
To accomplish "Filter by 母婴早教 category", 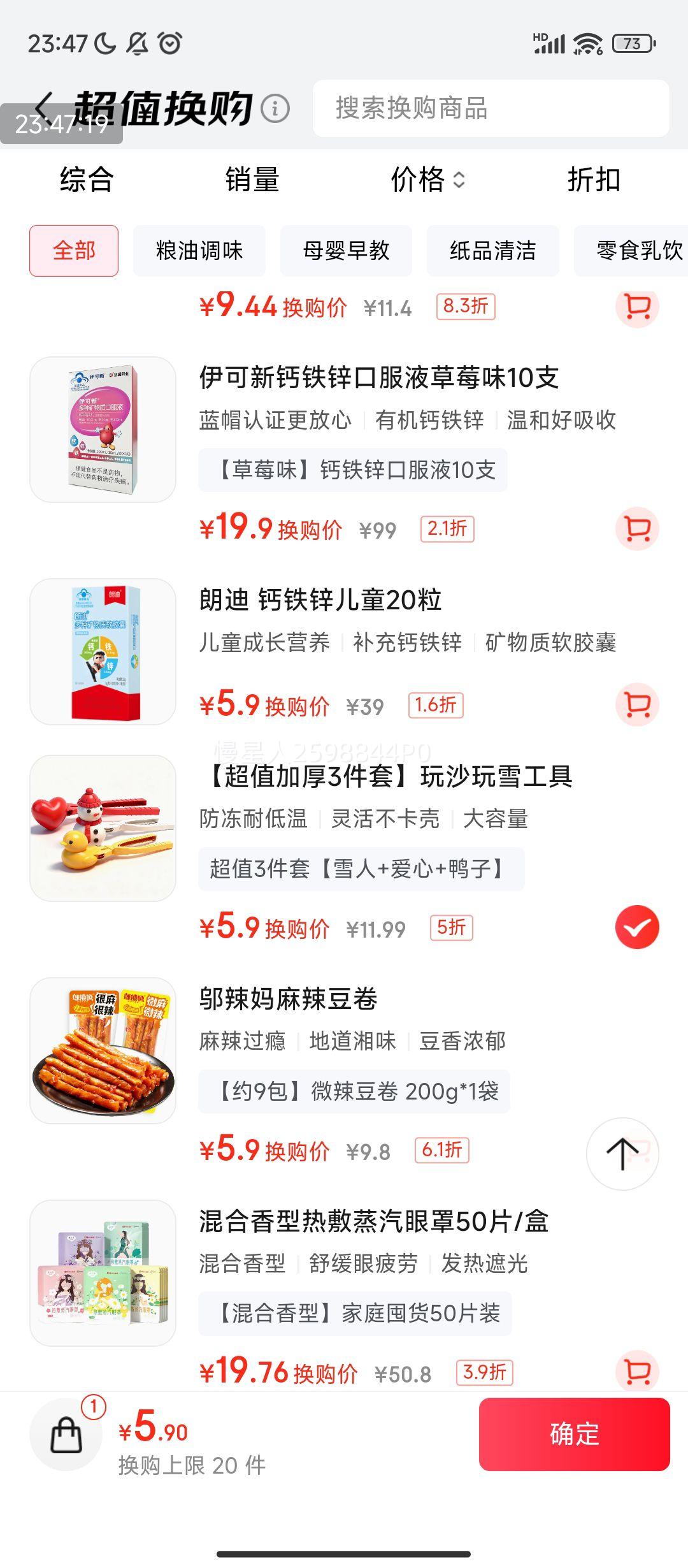I will tap(346, 250).
